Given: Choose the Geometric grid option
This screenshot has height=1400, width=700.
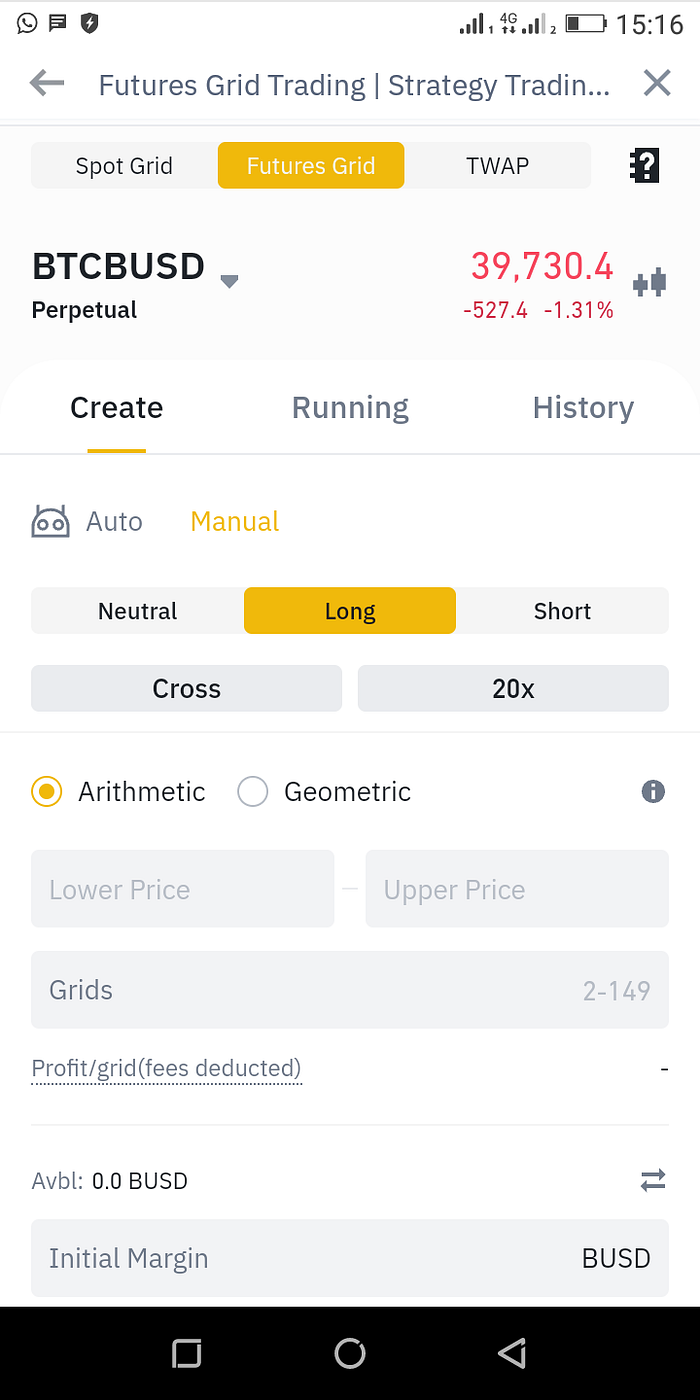Looking at the screenshot, I should coord(324,792).
